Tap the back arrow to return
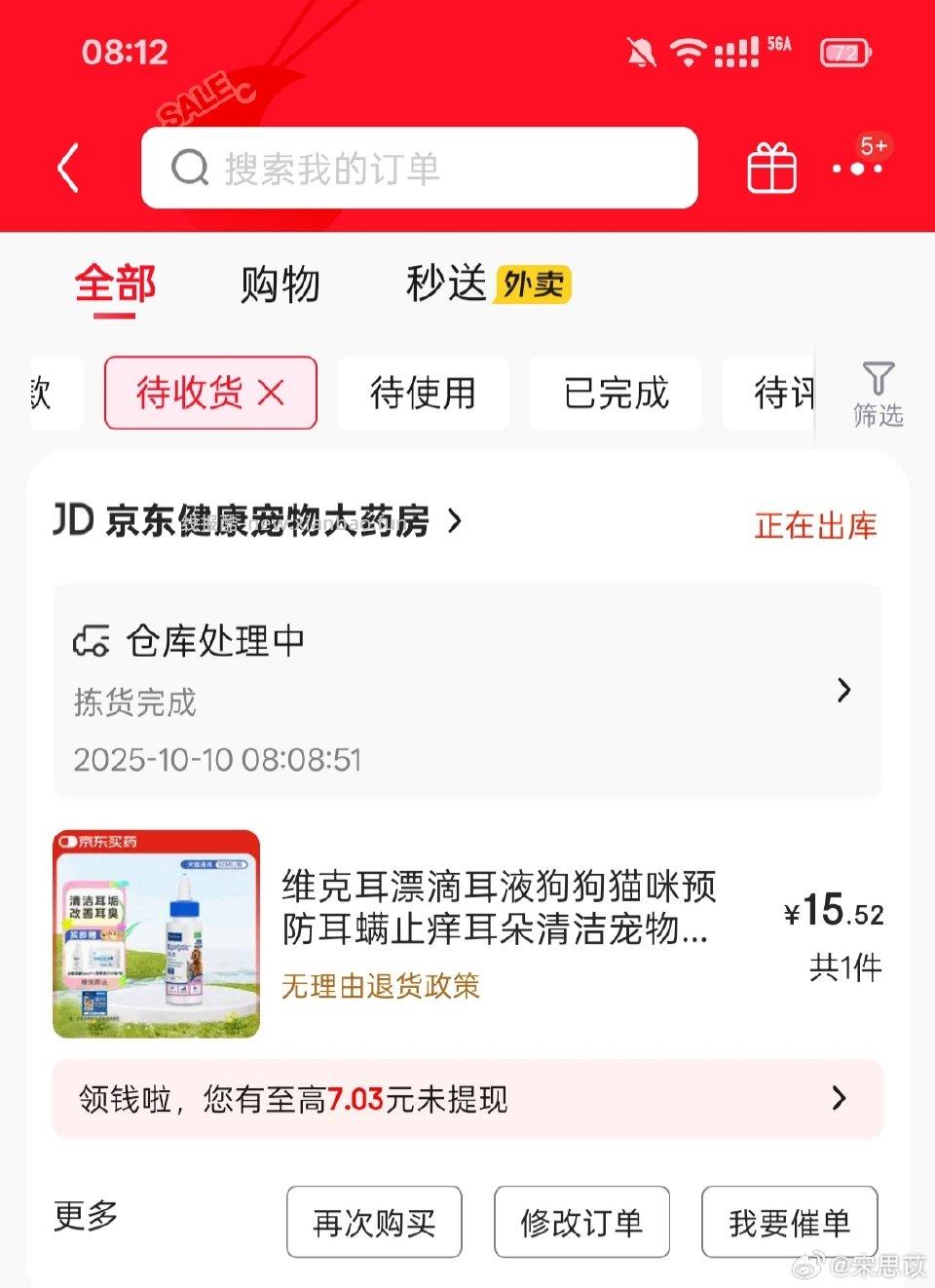This screenshot has width=935, height=1288. (68, 167)
